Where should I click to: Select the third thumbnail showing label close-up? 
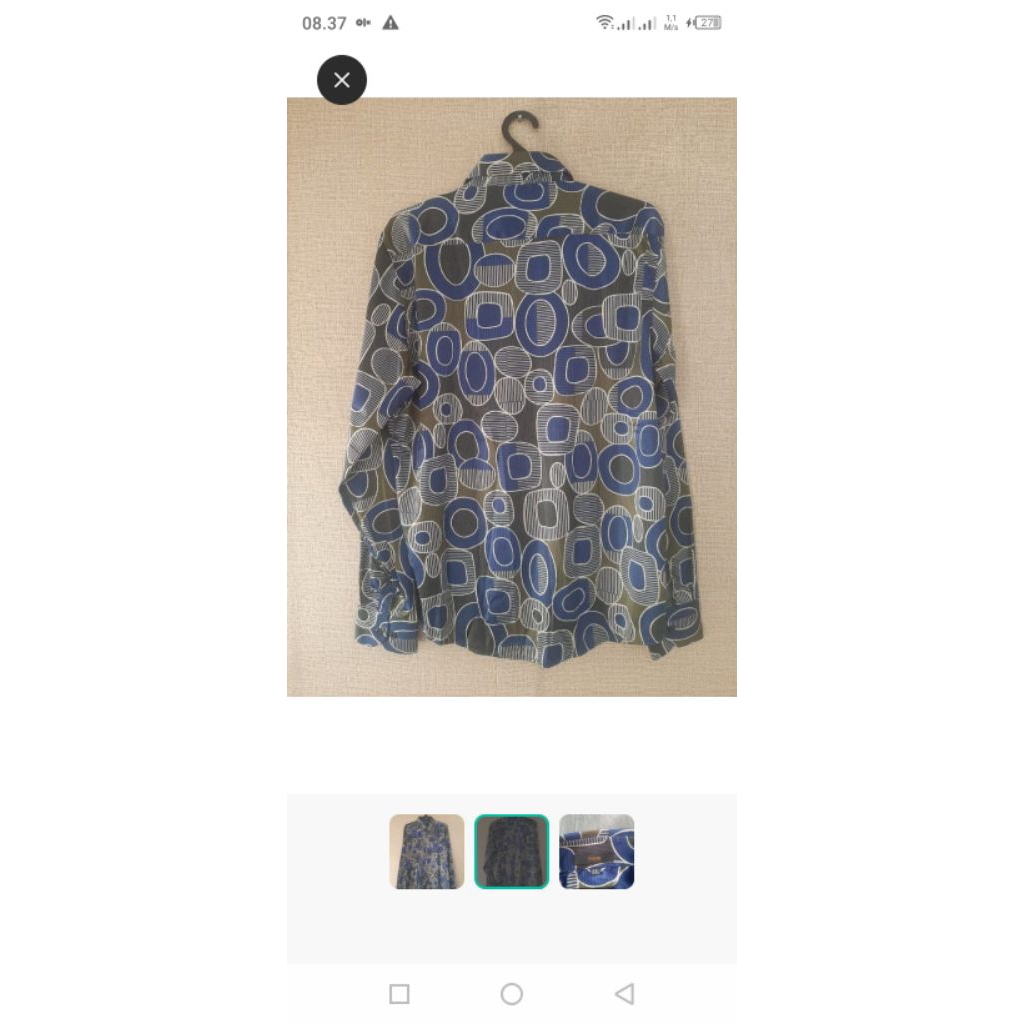(597, 852)
